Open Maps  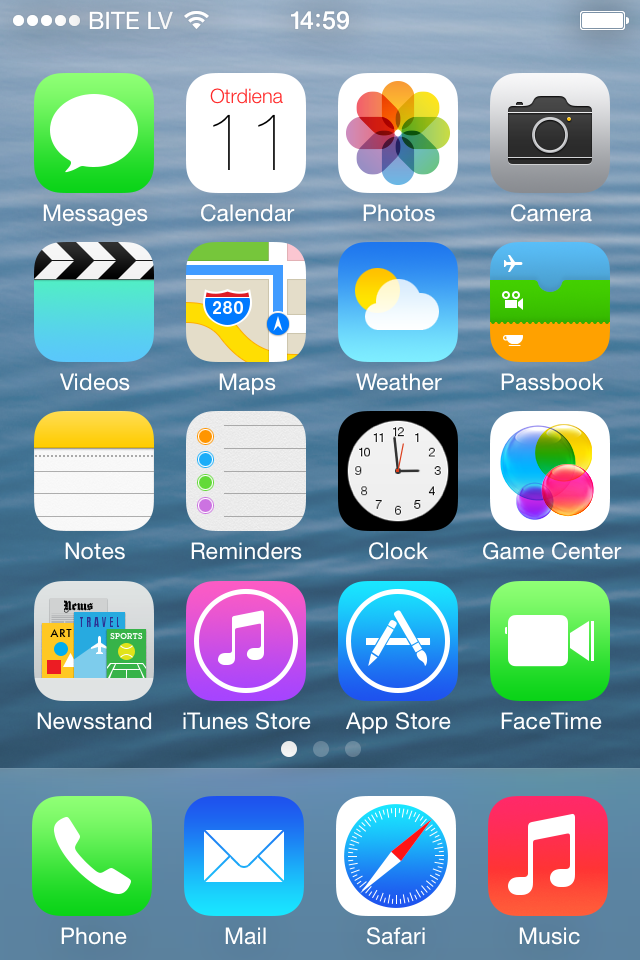[246, 302]
